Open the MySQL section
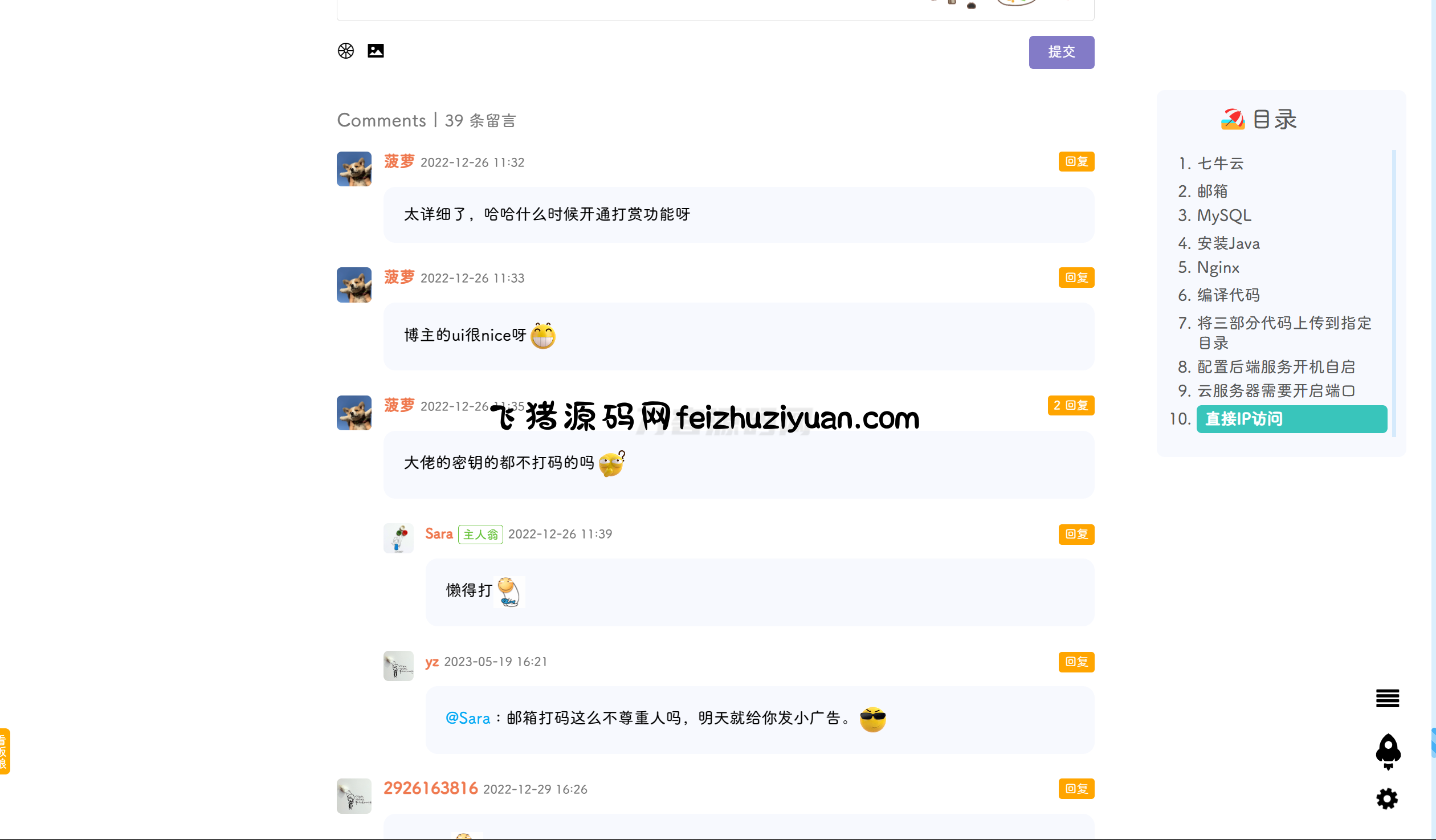Viewport: 1436px width, 840px height. point(1224,216)
